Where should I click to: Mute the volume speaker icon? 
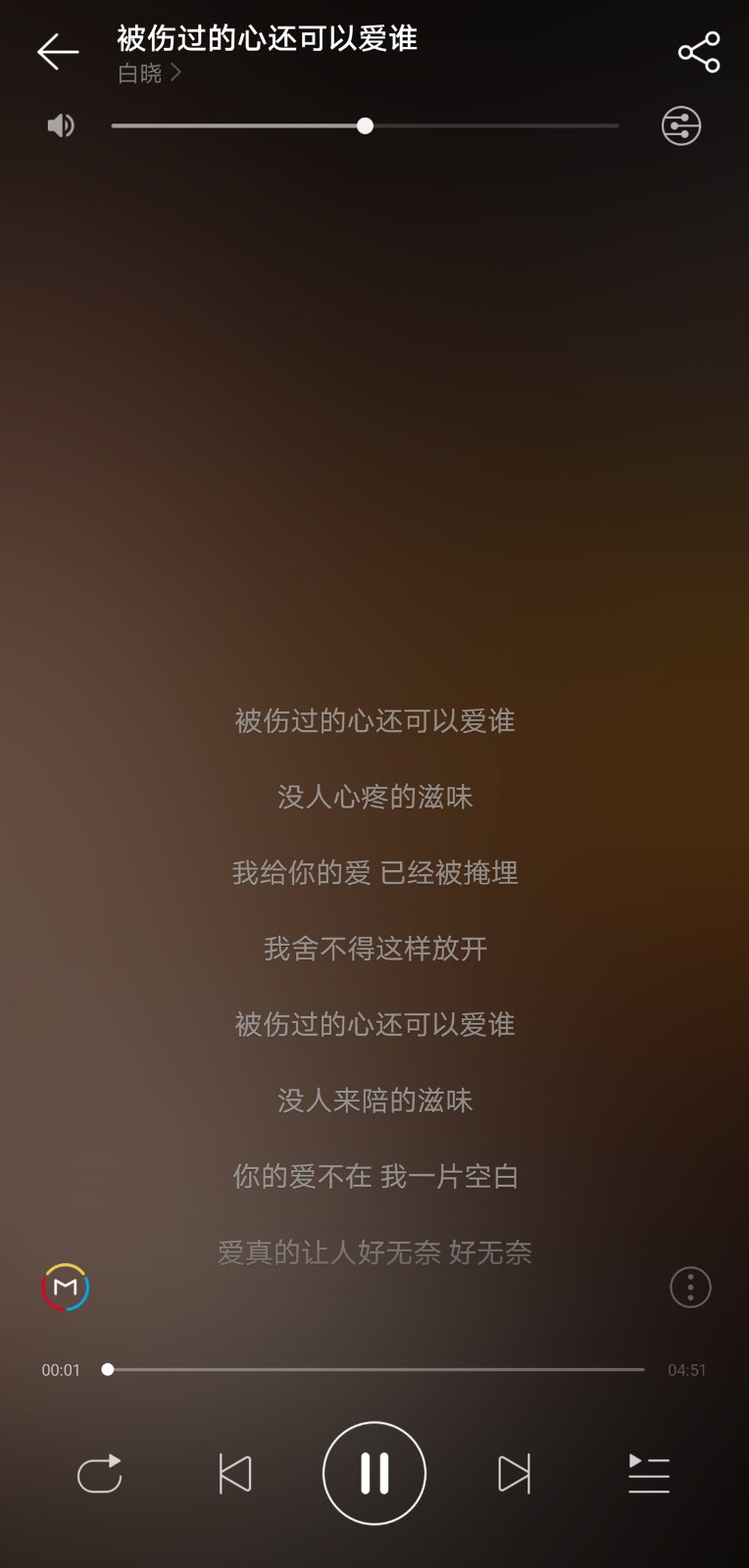click(x=61, y=125)
